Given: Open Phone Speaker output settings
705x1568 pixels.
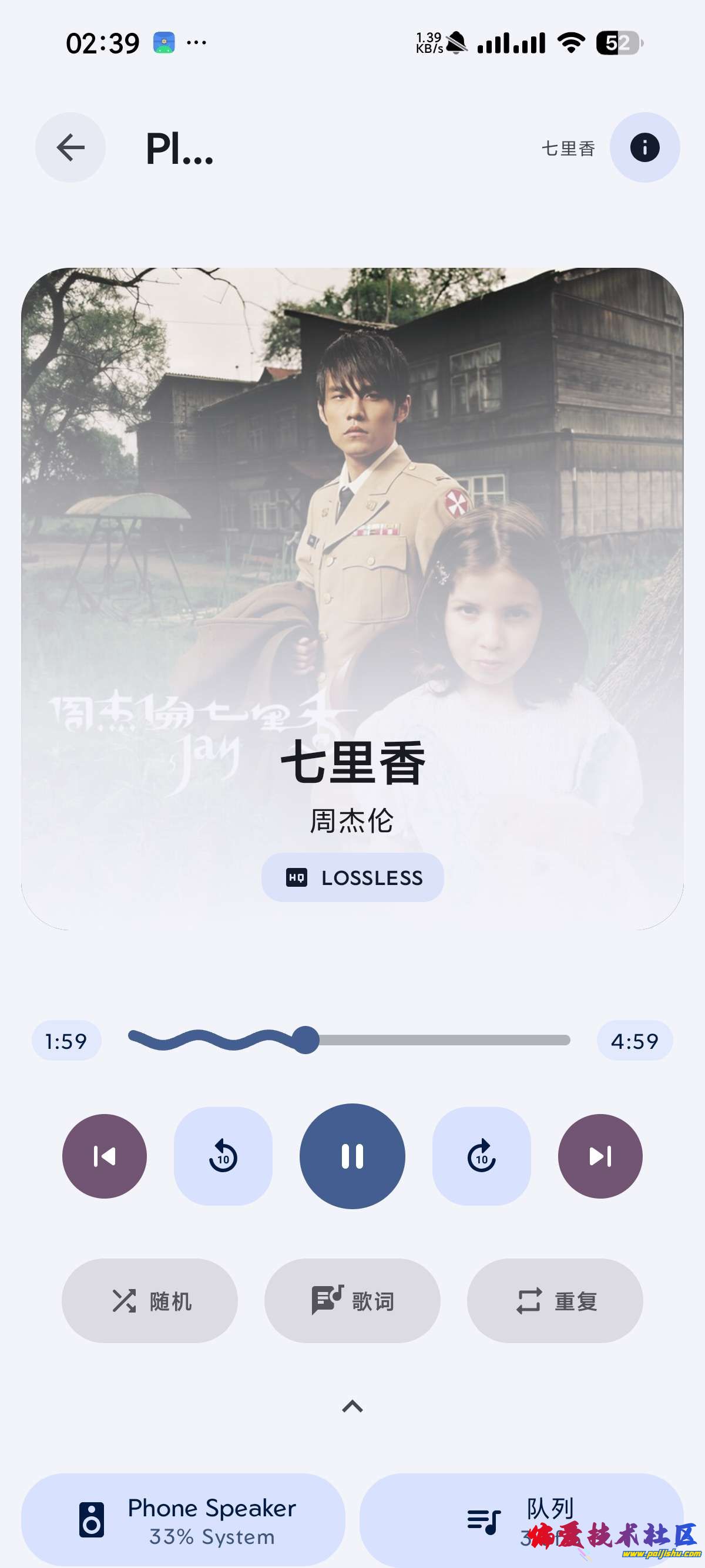Looking at the screenshot, I should click(183, 1520).
